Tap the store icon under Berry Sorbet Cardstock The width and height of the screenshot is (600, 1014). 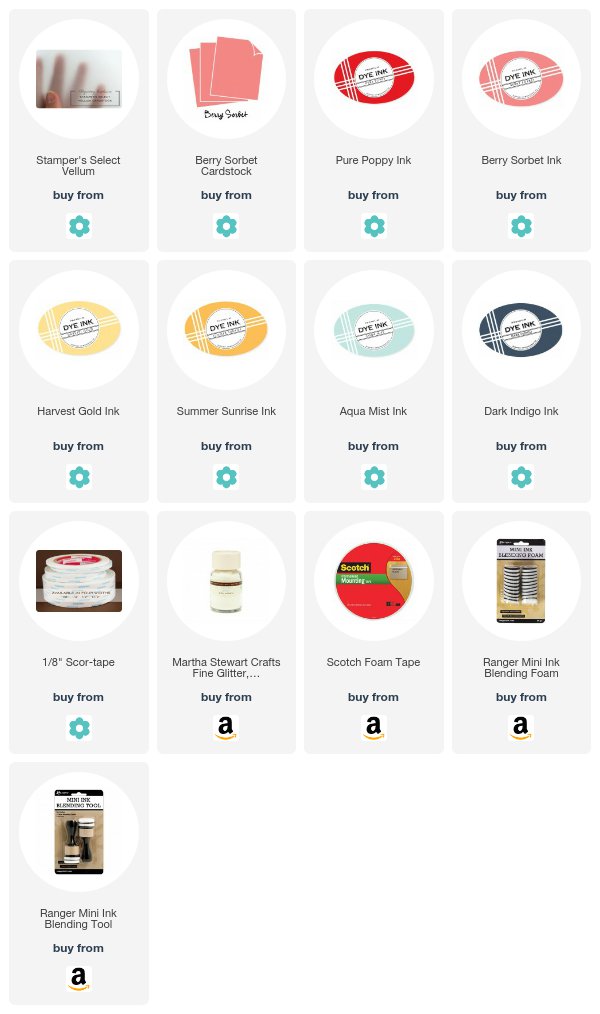[x=226, y=226]
